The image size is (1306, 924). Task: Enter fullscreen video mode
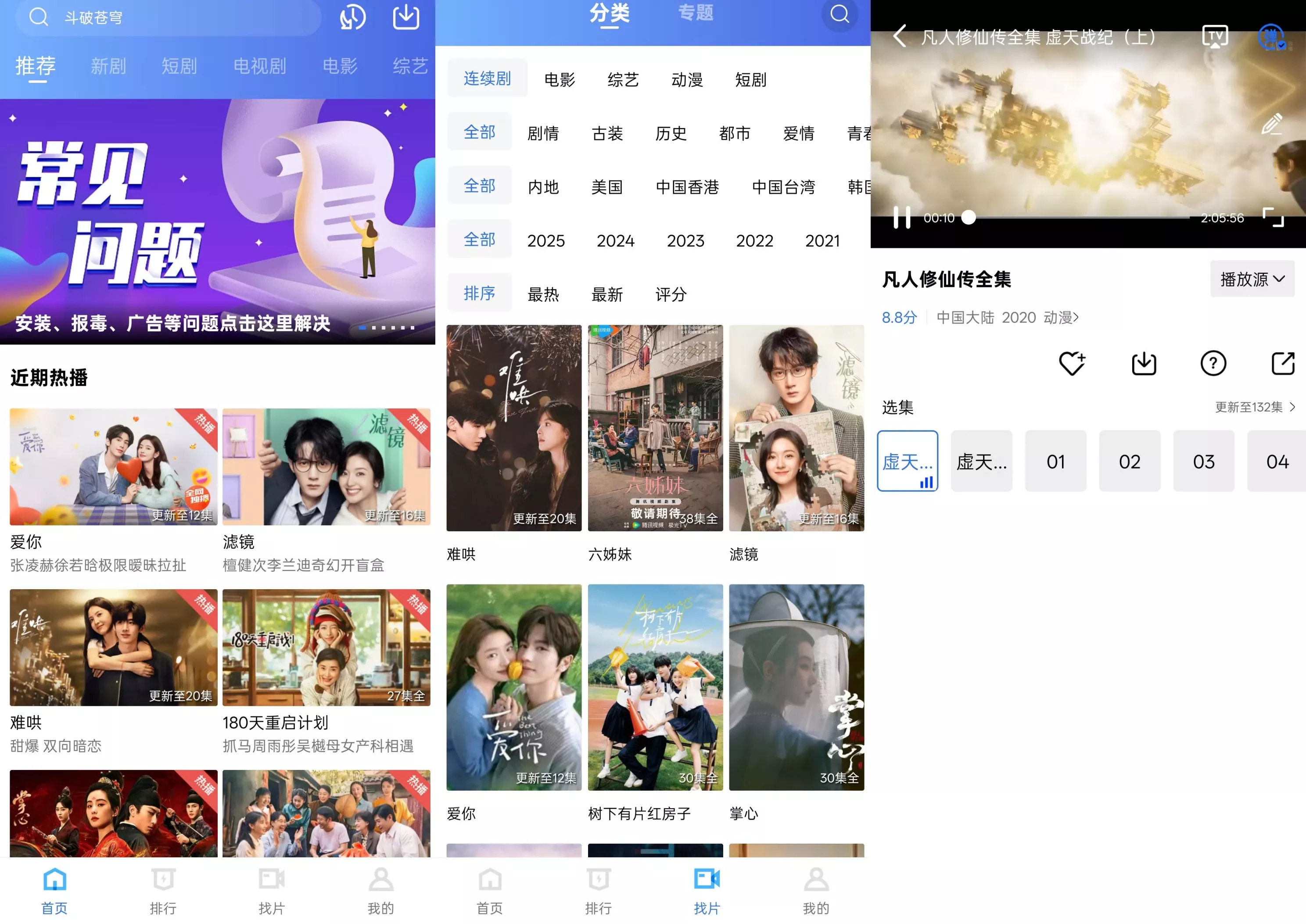point(1273,217)
